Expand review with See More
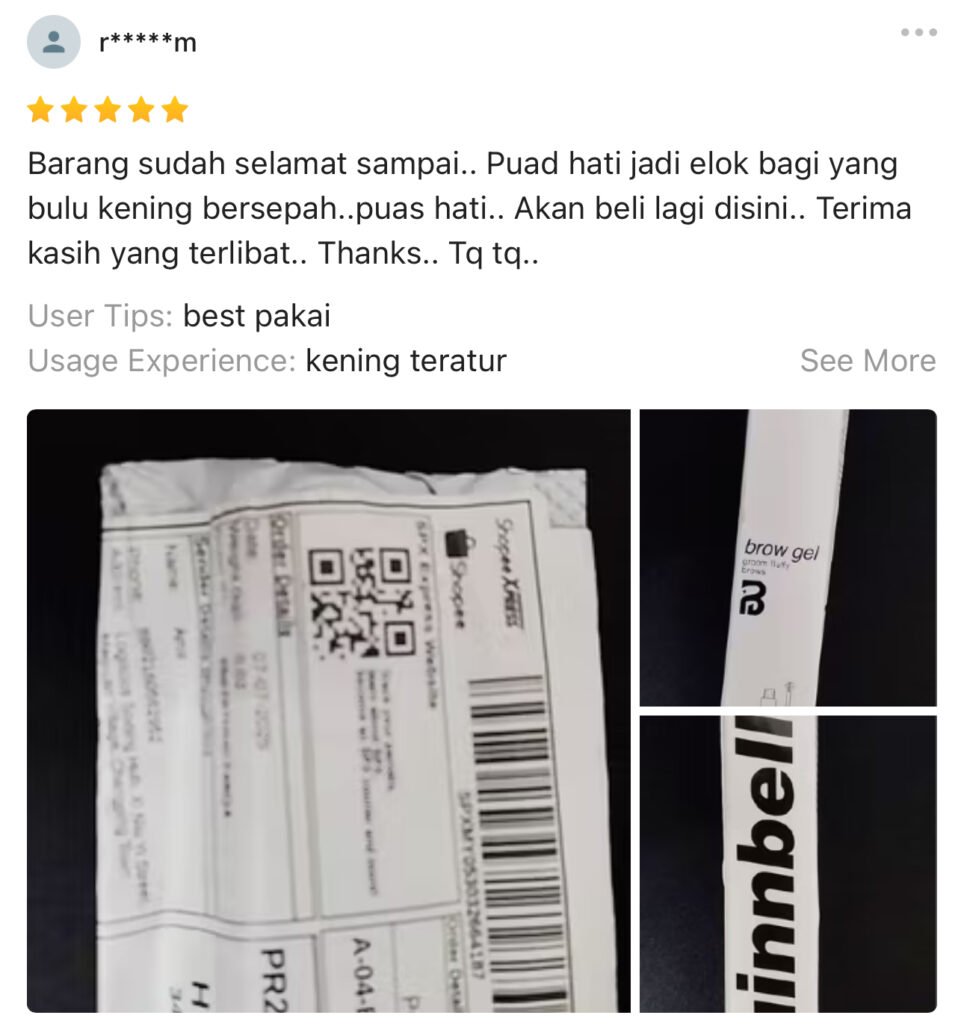 (867, 361)
